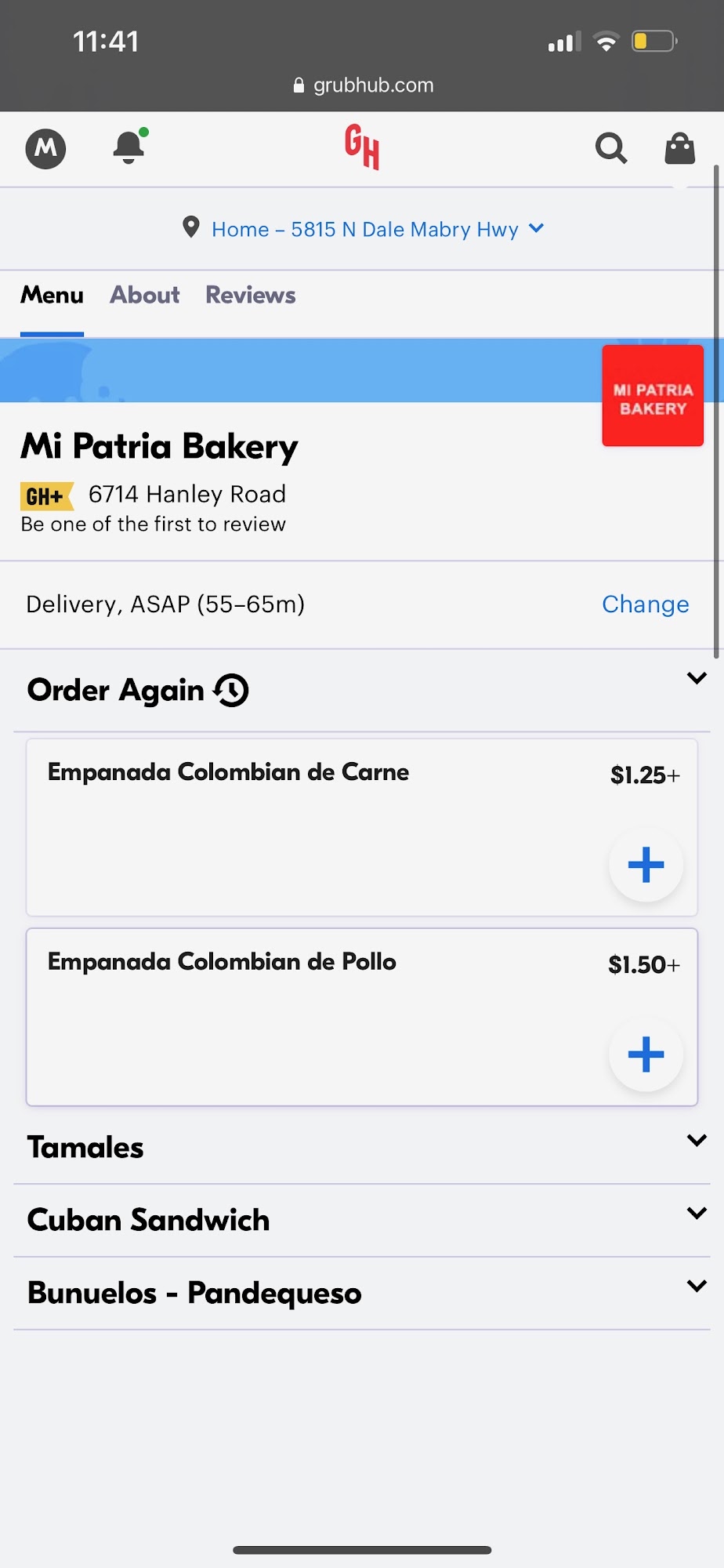724x1568 pixels.
Task: Expand the Bunuelos - Pandequeso section
Action: click(x=362, y=1293)
